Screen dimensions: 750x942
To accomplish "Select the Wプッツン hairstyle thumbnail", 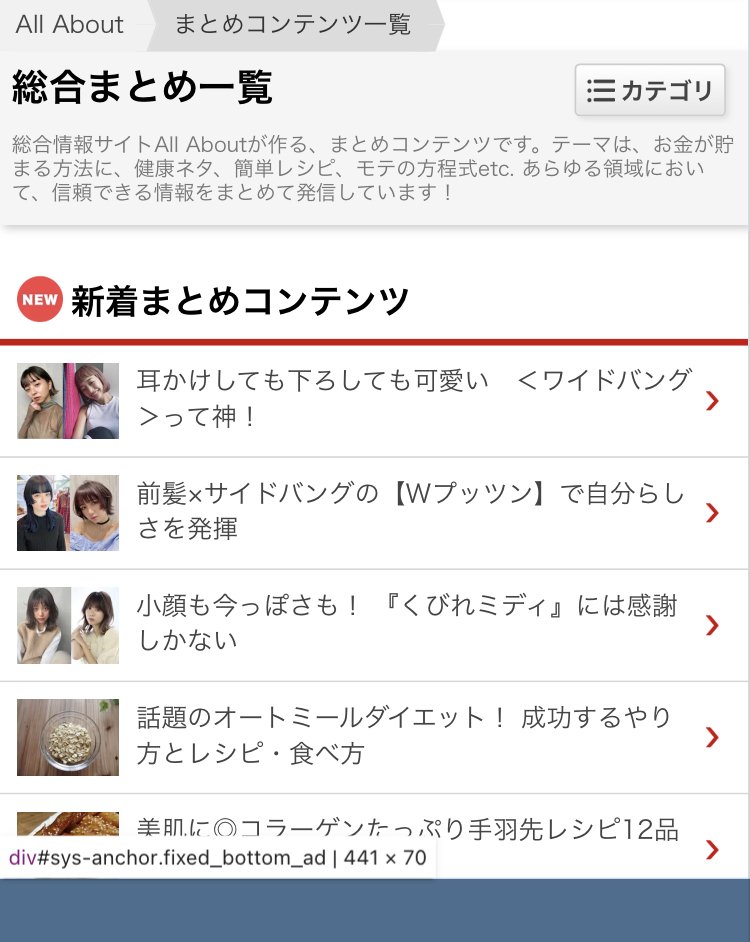I will click(67, 512).
